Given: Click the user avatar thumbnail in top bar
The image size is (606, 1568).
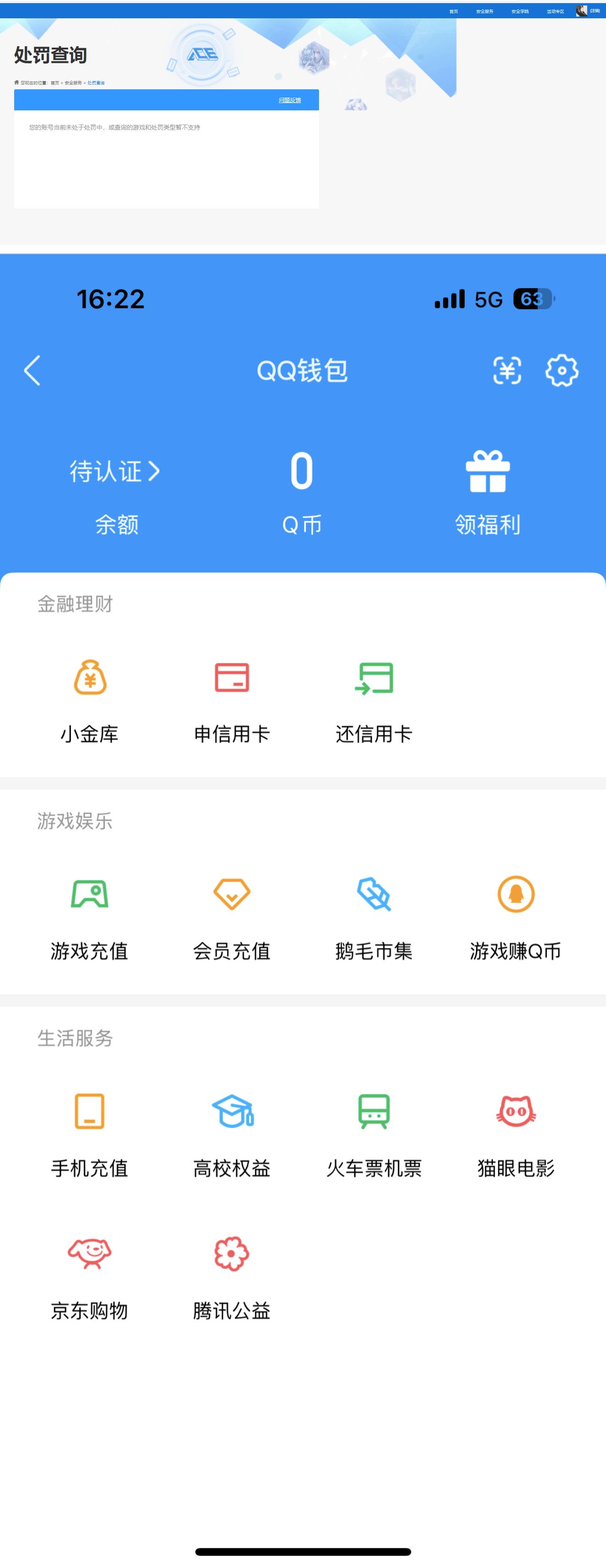Looking at the screenshot, I should point(580,11).
